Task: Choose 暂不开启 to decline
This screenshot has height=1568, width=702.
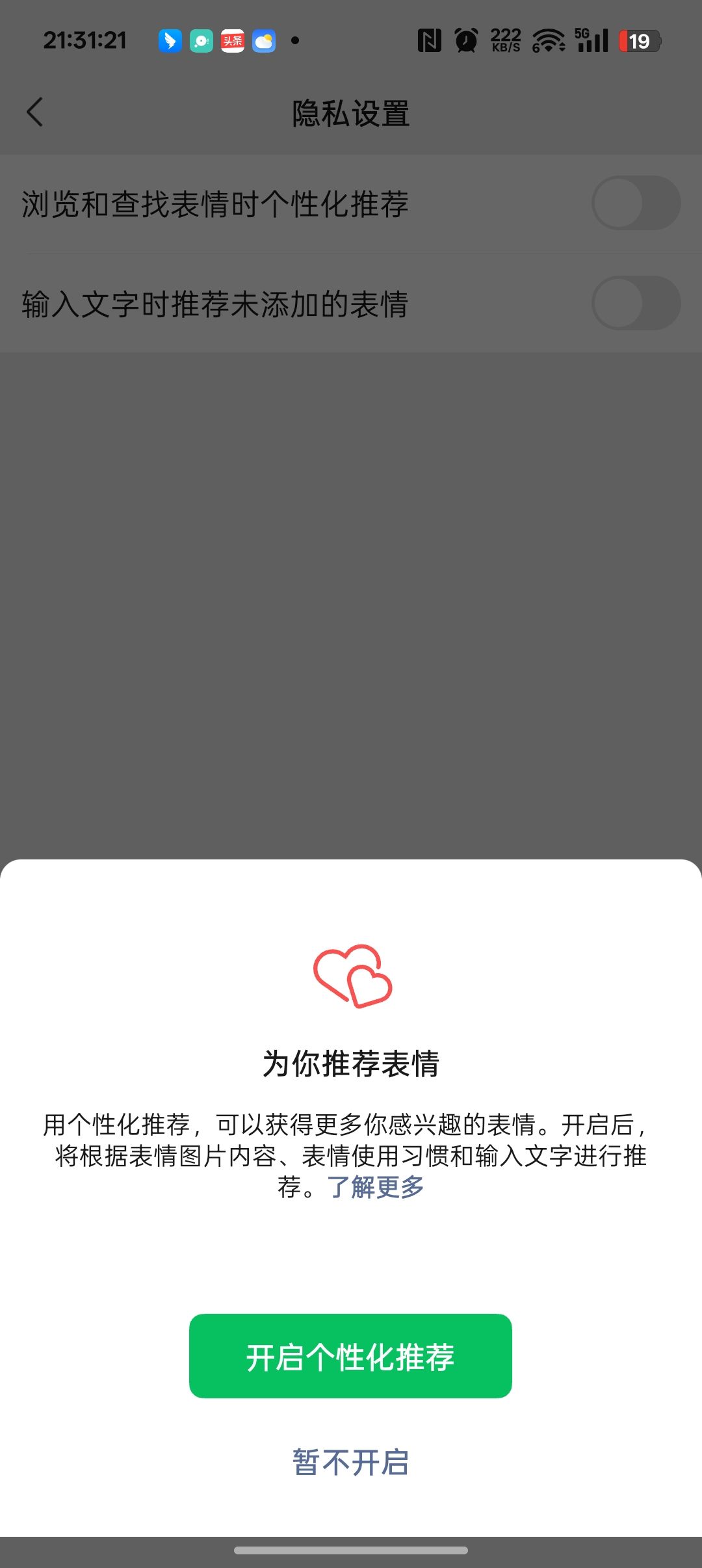Action: [350, 1463]
